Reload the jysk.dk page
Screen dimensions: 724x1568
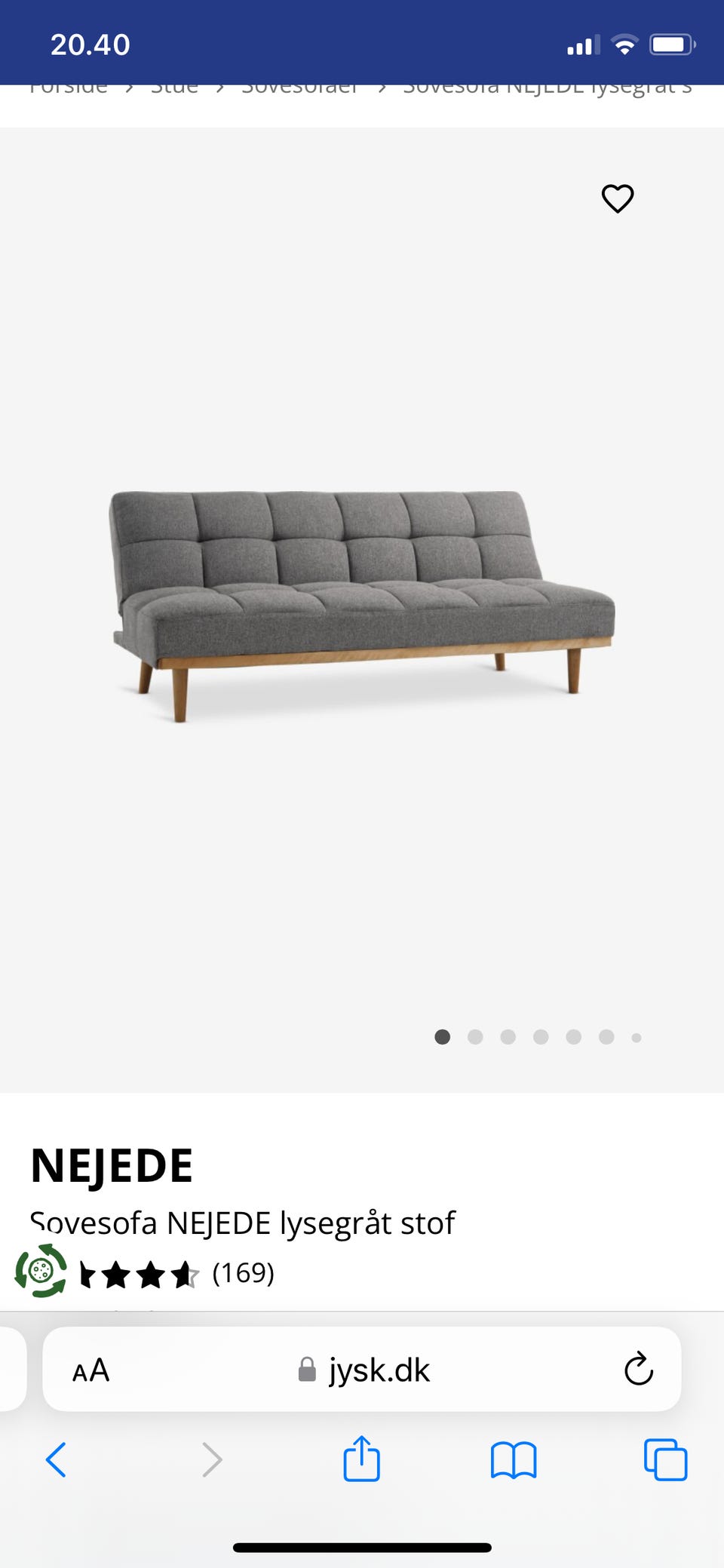tap(638, 1368)
